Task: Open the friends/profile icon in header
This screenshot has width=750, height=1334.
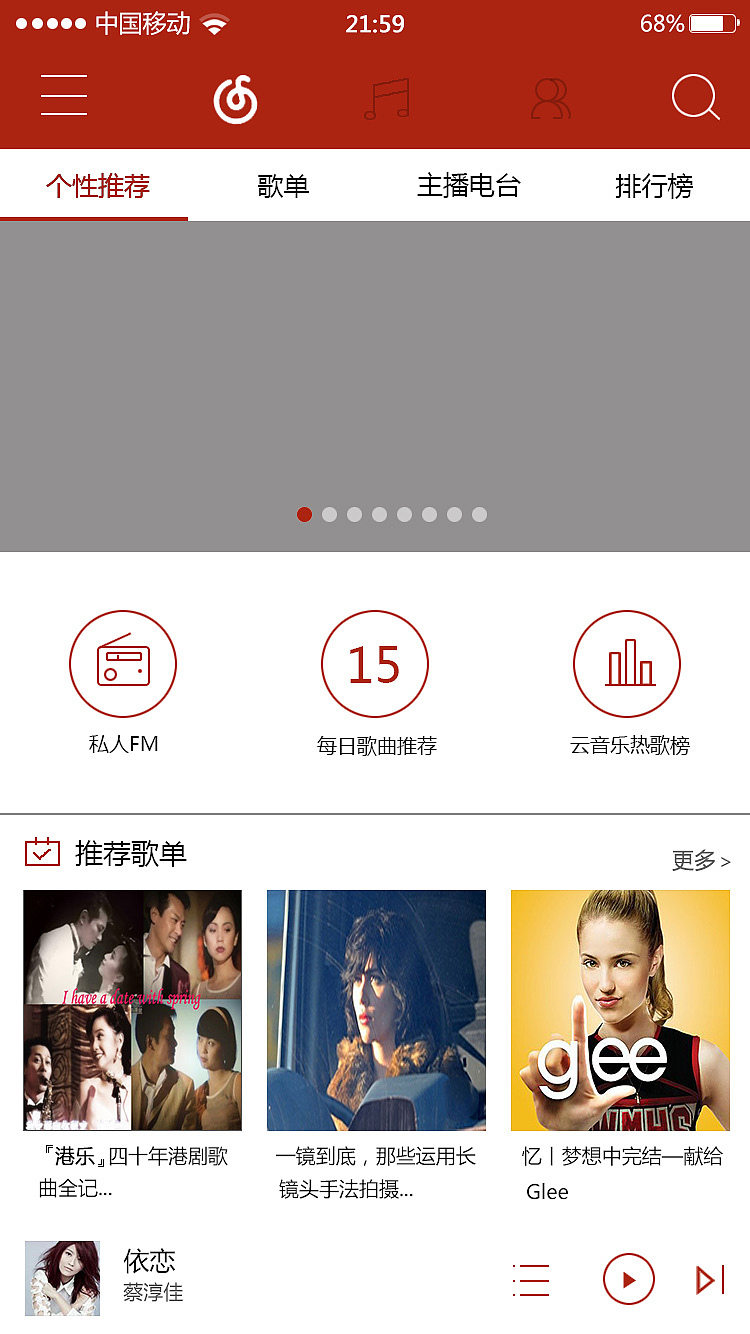Action: click(x=550, y=97)
